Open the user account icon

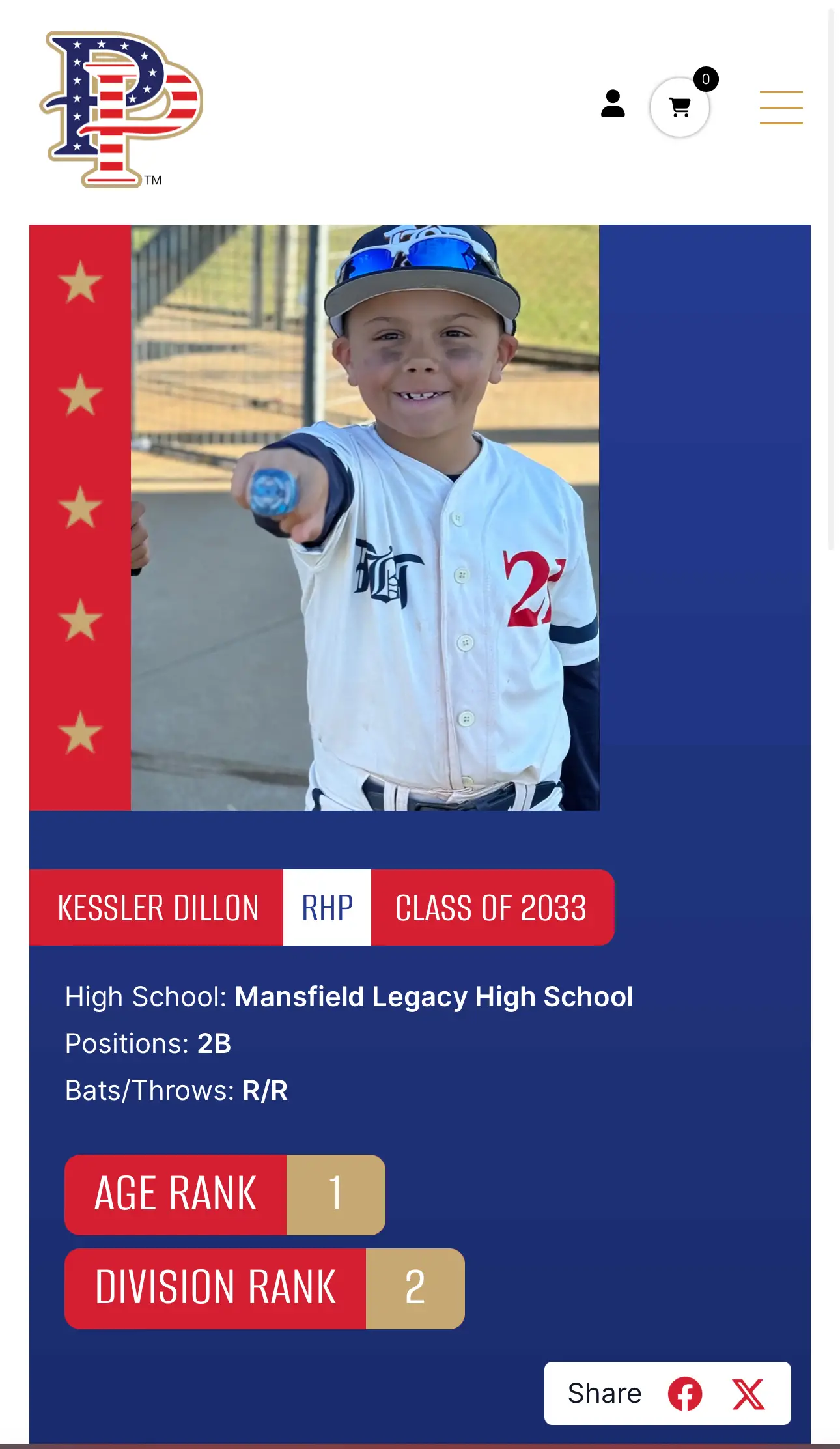coord(613,104)
